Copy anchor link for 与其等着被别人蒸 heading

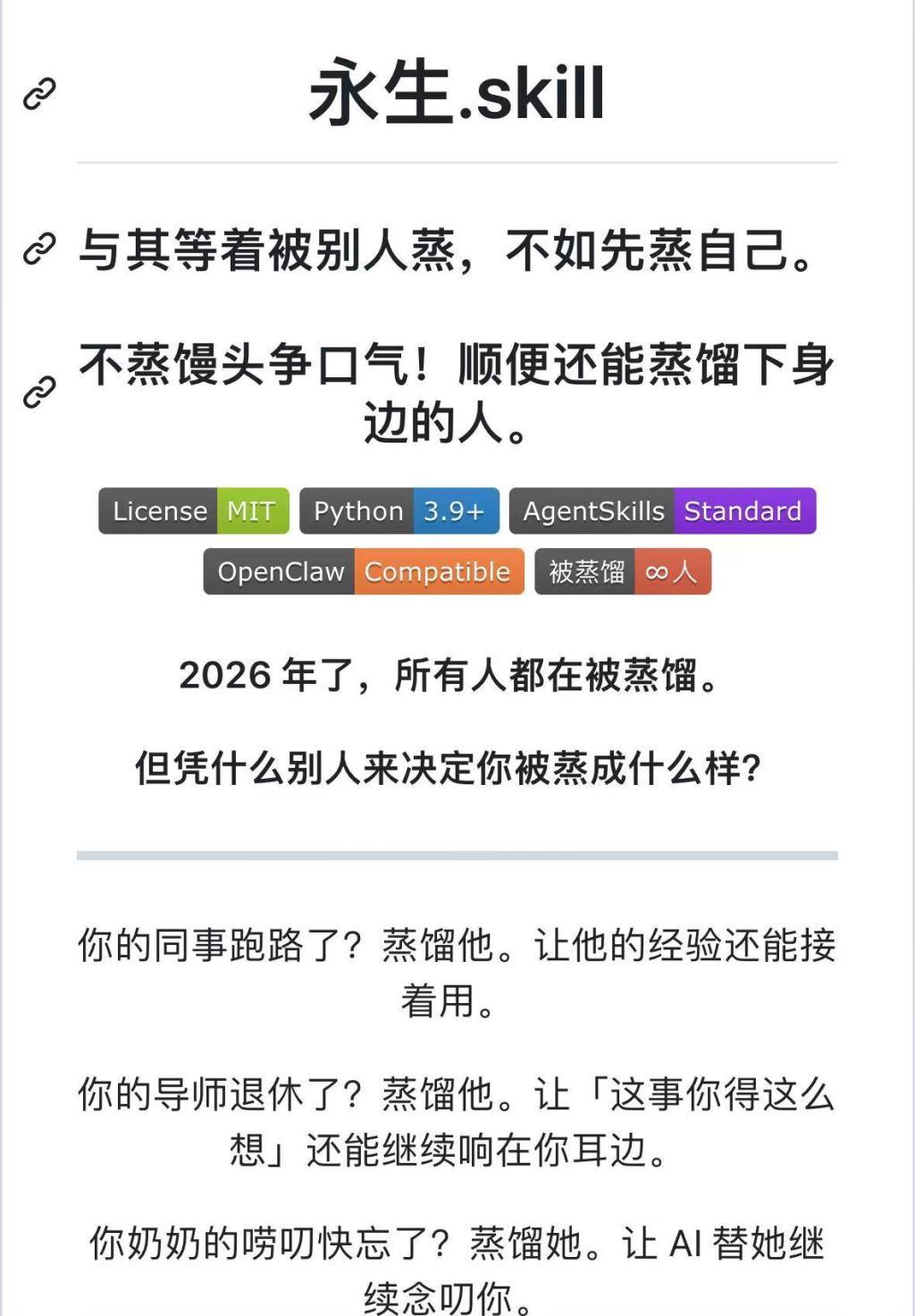point(39,249)
